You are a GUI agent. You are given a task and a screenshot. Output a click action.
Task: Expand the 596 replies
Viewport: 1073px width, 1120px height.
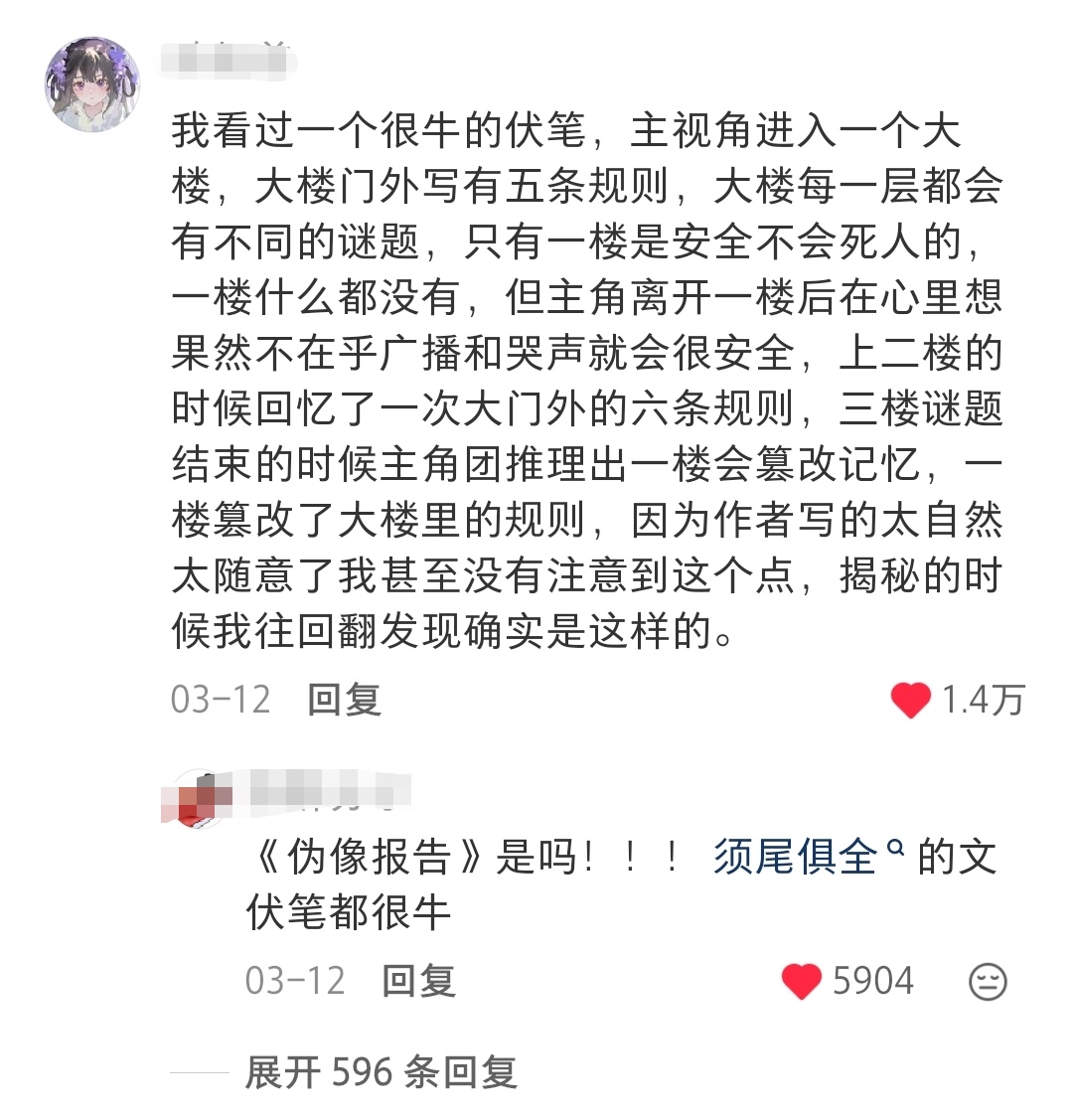(x=381, y=1072)
